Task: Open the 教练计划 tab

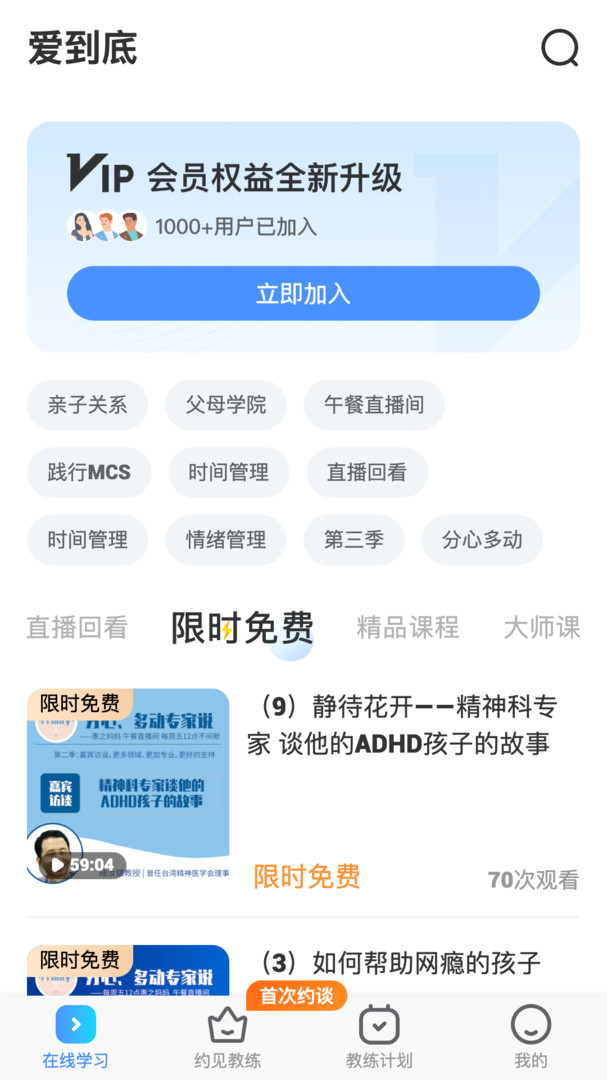Action: [379, 1036]
